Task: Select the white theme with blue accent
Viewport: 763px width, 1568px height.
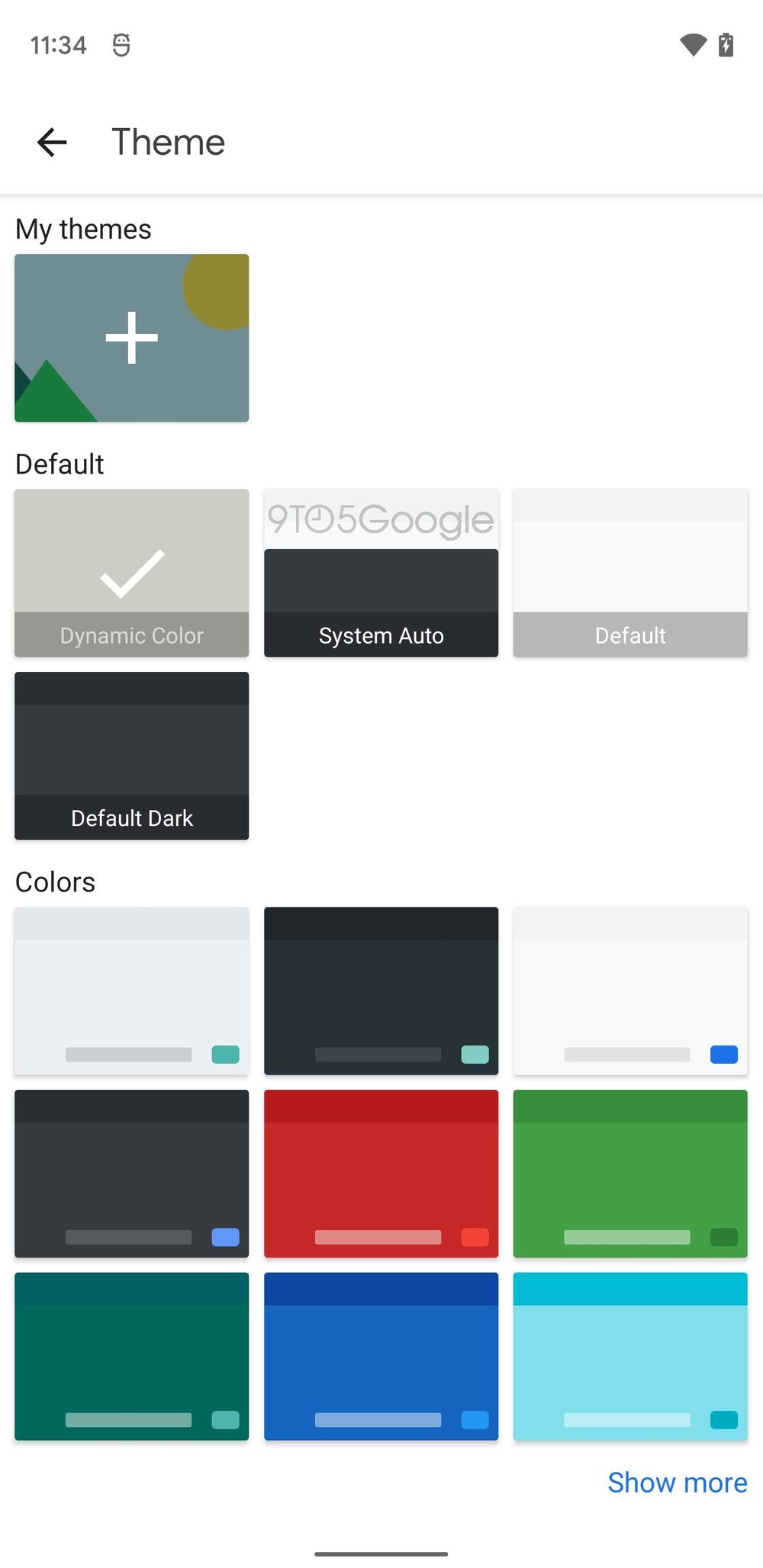Action: (x=630, y=991)
